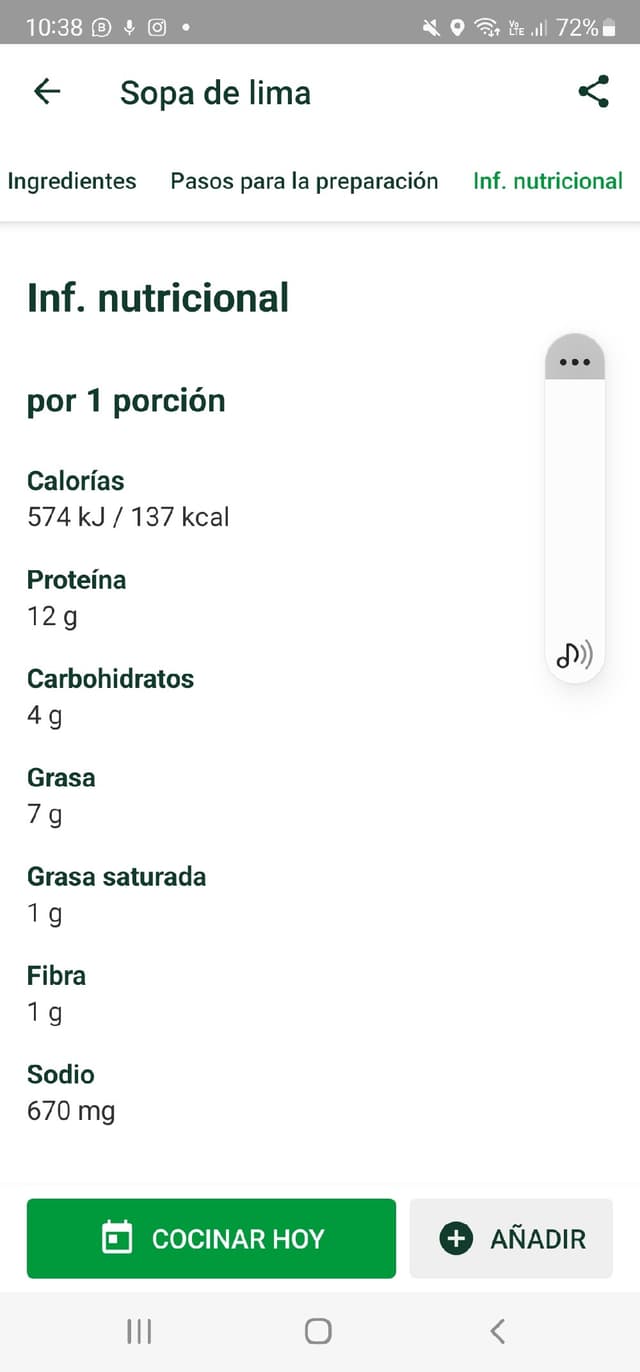Screen dimensions: 640x1372
Task: Go back from Sopa de lima recipe
Action: click(47, 92)
